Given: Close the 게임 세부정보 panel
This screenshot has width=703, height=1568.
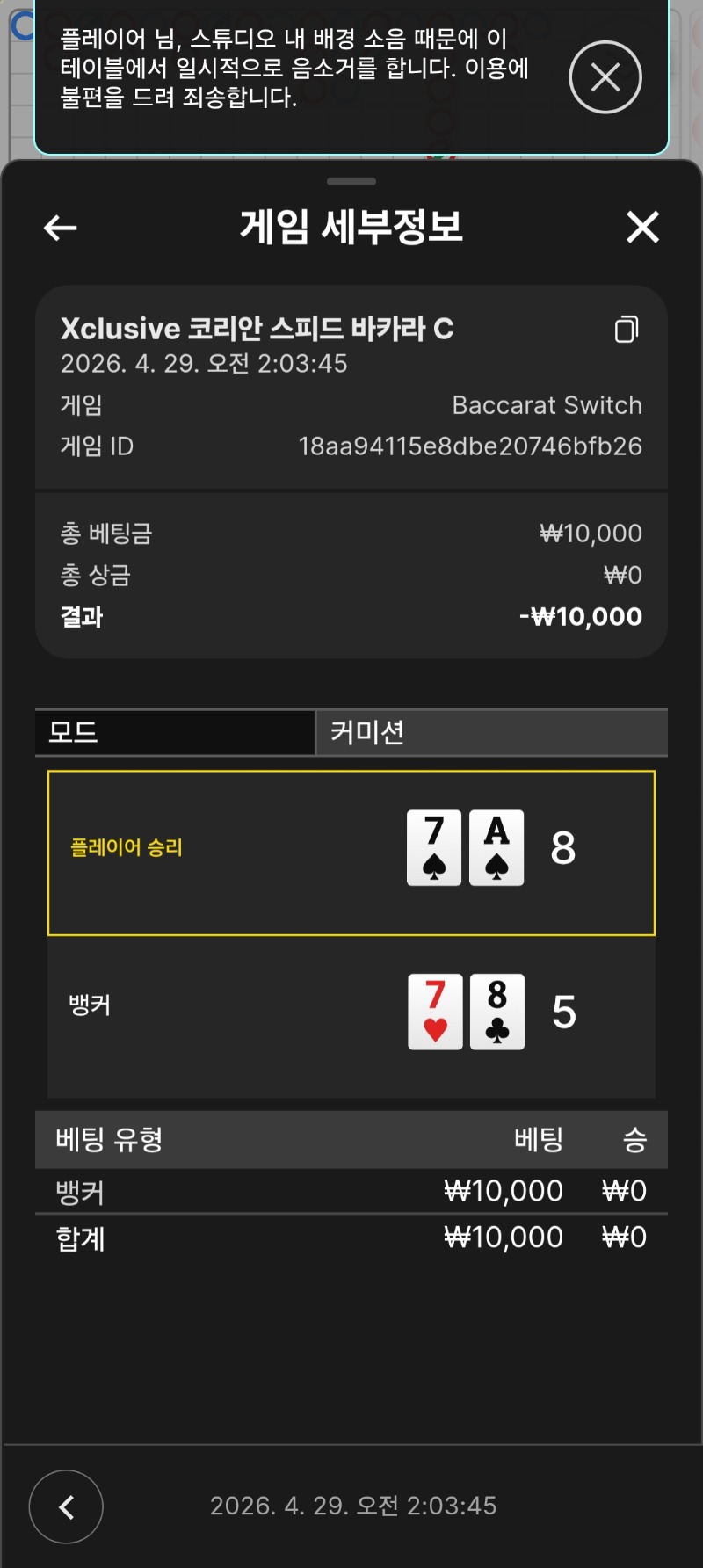Looking at the screenshot, I should [x=642, y=228].
